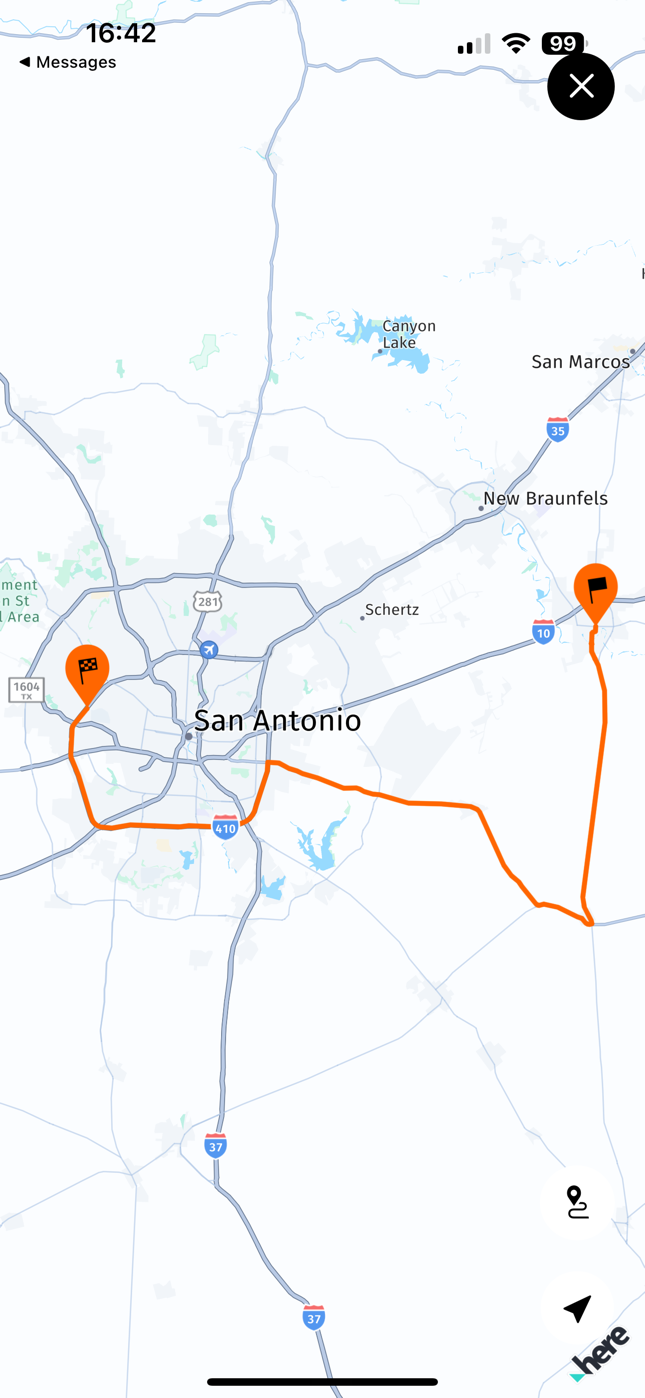Close the route map view

point(581,86)
